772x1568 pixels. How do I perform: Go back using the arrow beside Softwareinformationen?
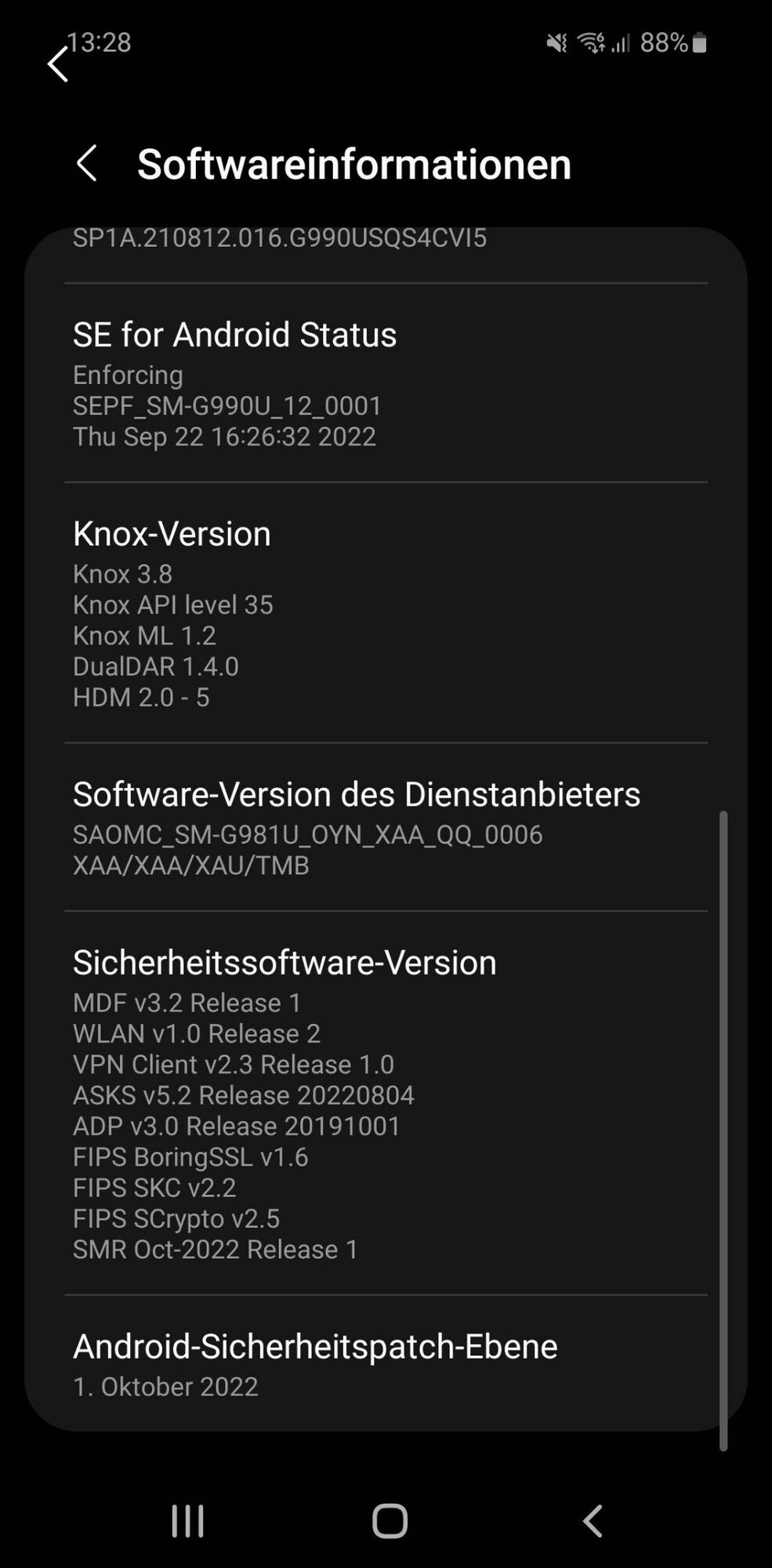[87, 164]
